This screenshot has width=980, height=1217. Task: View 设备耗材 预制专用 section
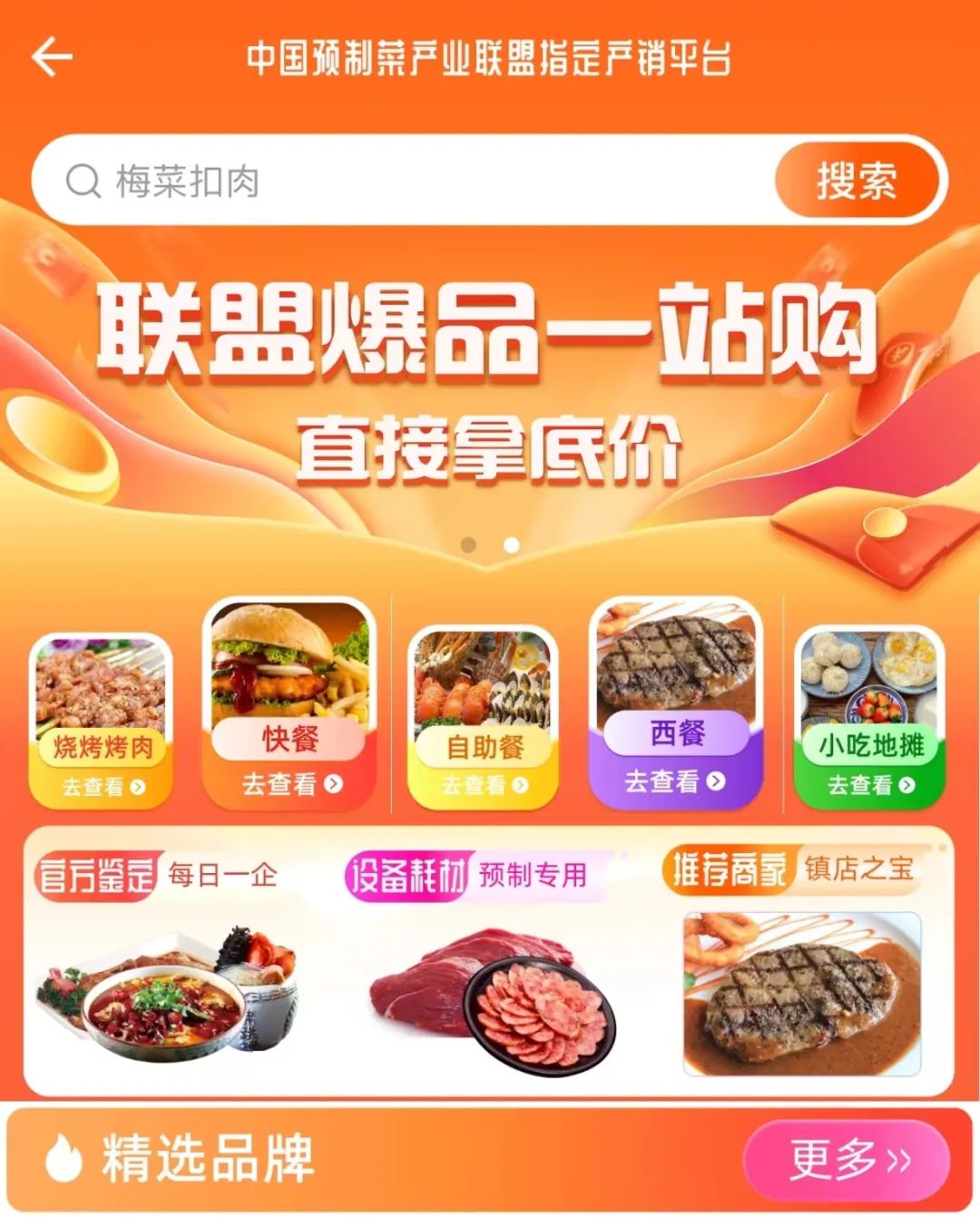(481, 962)
